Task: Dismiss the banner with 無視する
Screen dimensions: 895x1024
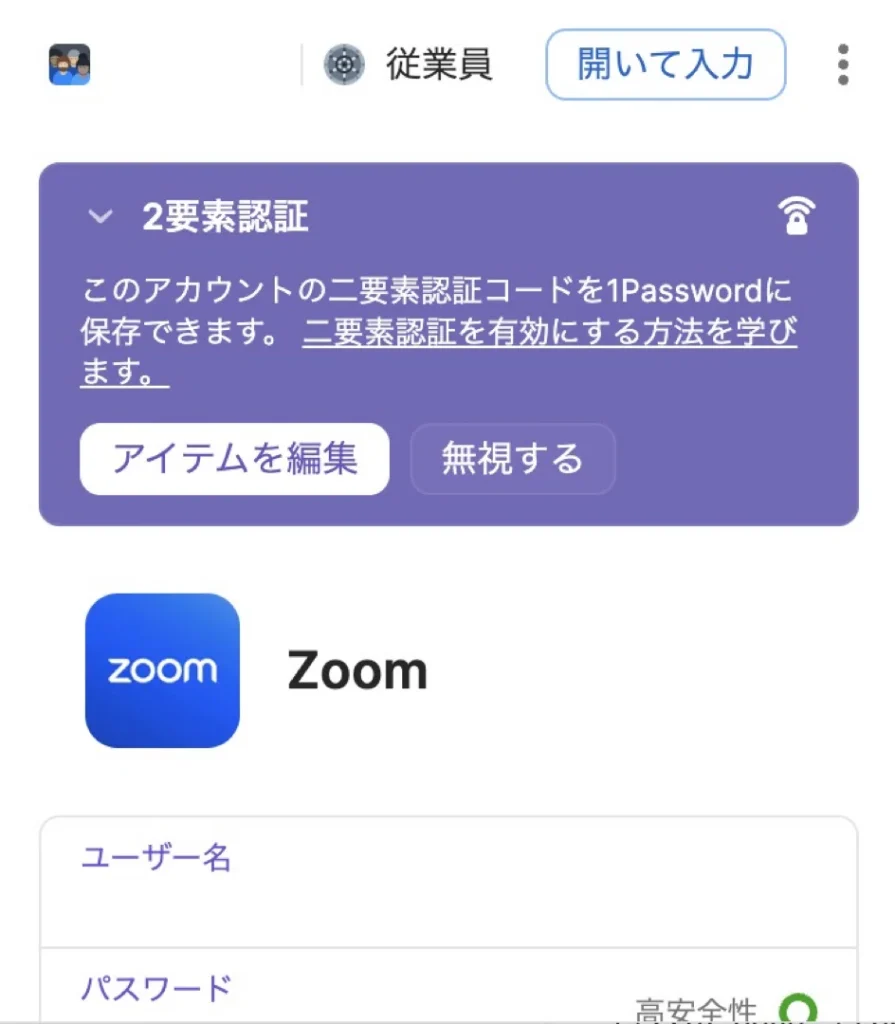Action: tap(512, 459)
